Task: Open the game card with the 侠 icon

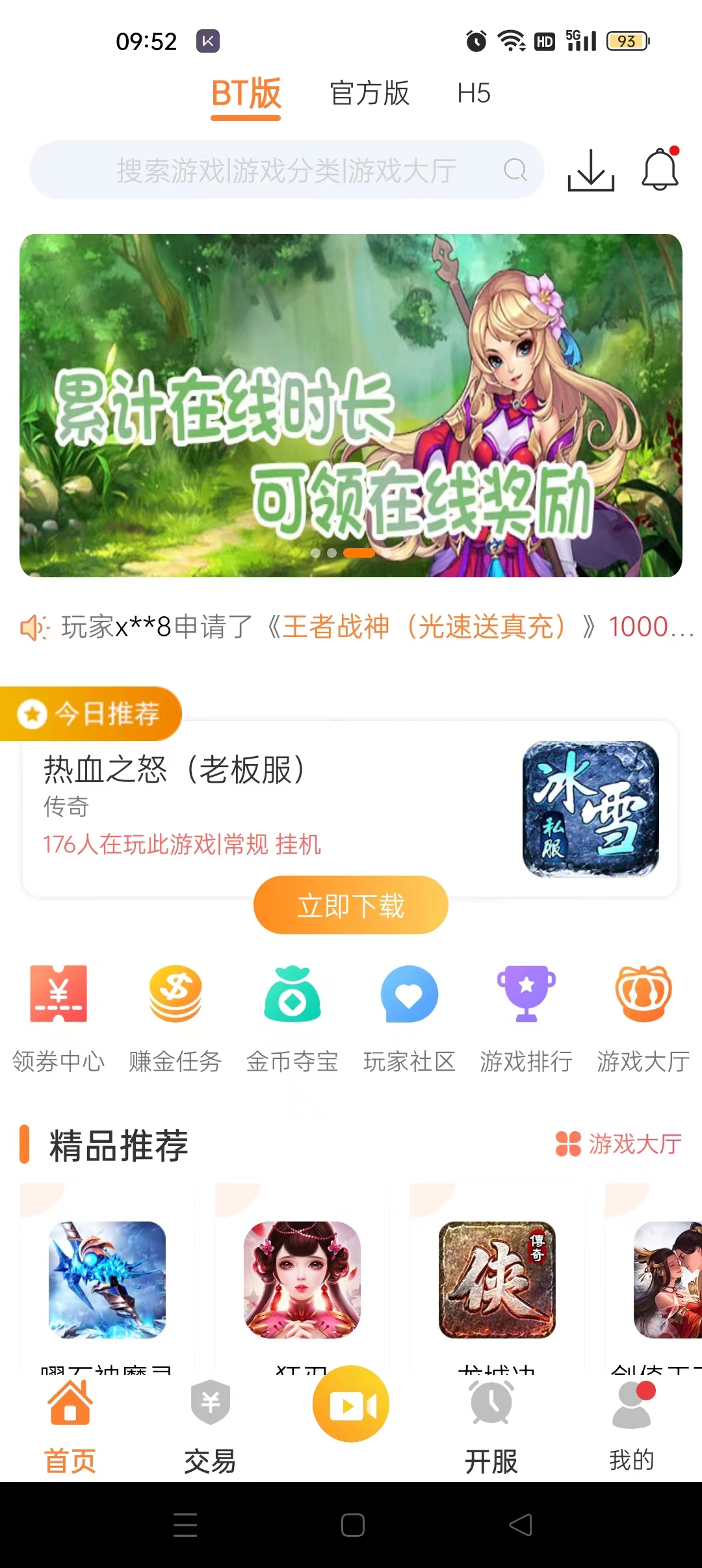Action: tap(497, 1279)
